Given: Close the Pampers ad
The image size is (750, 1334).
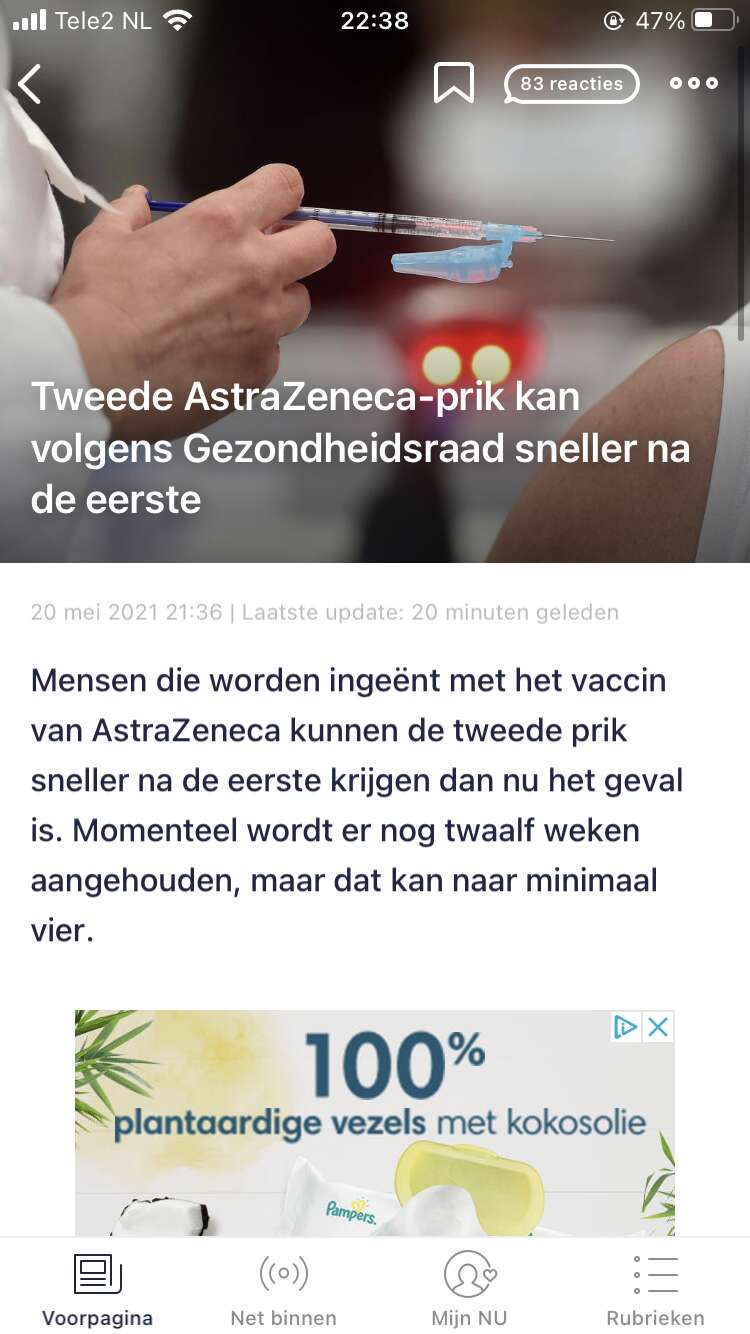Looking at the screenshot, I should point(658,1027).
